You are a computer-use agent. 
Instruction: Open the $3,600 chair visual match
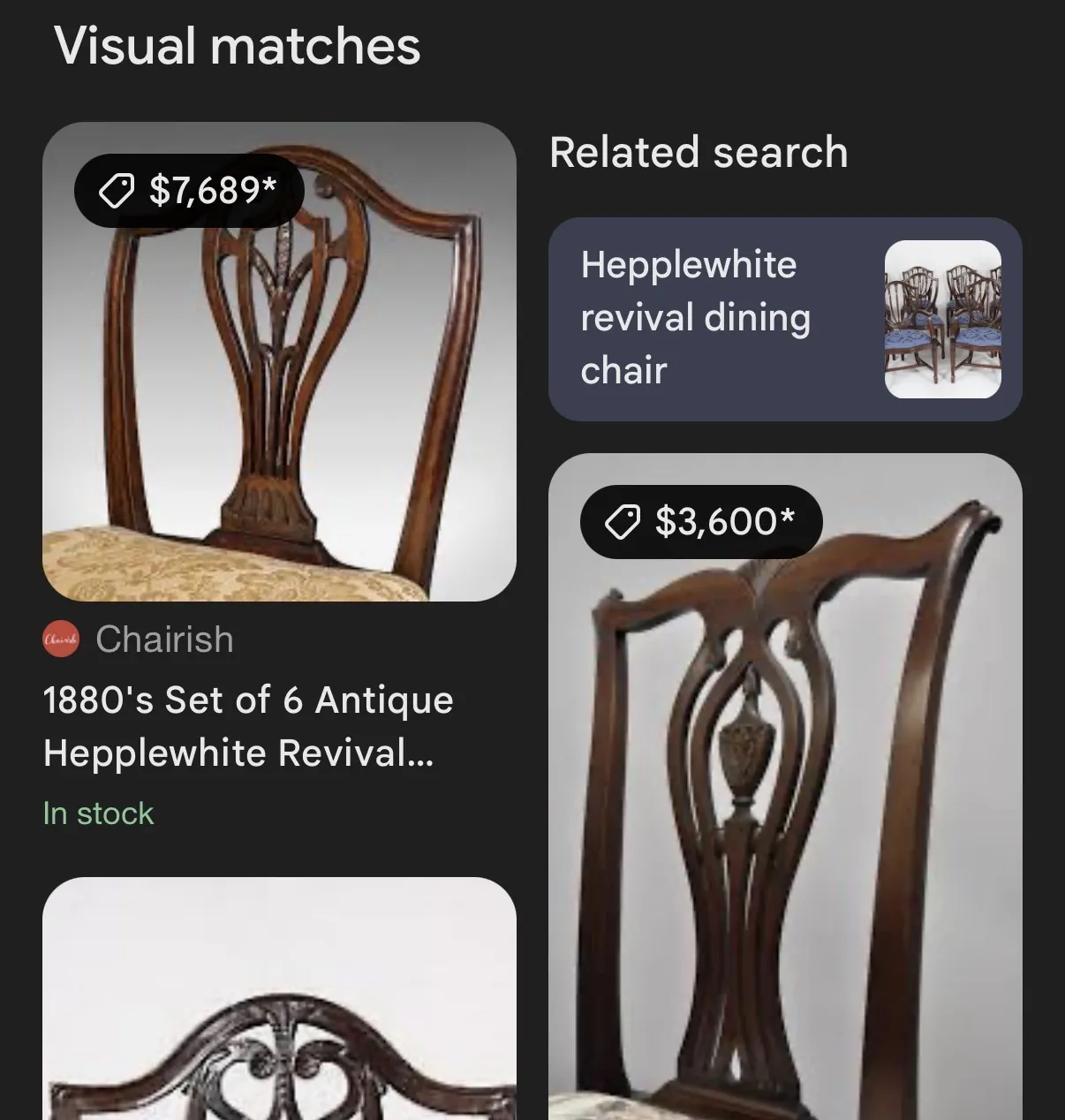784,795
